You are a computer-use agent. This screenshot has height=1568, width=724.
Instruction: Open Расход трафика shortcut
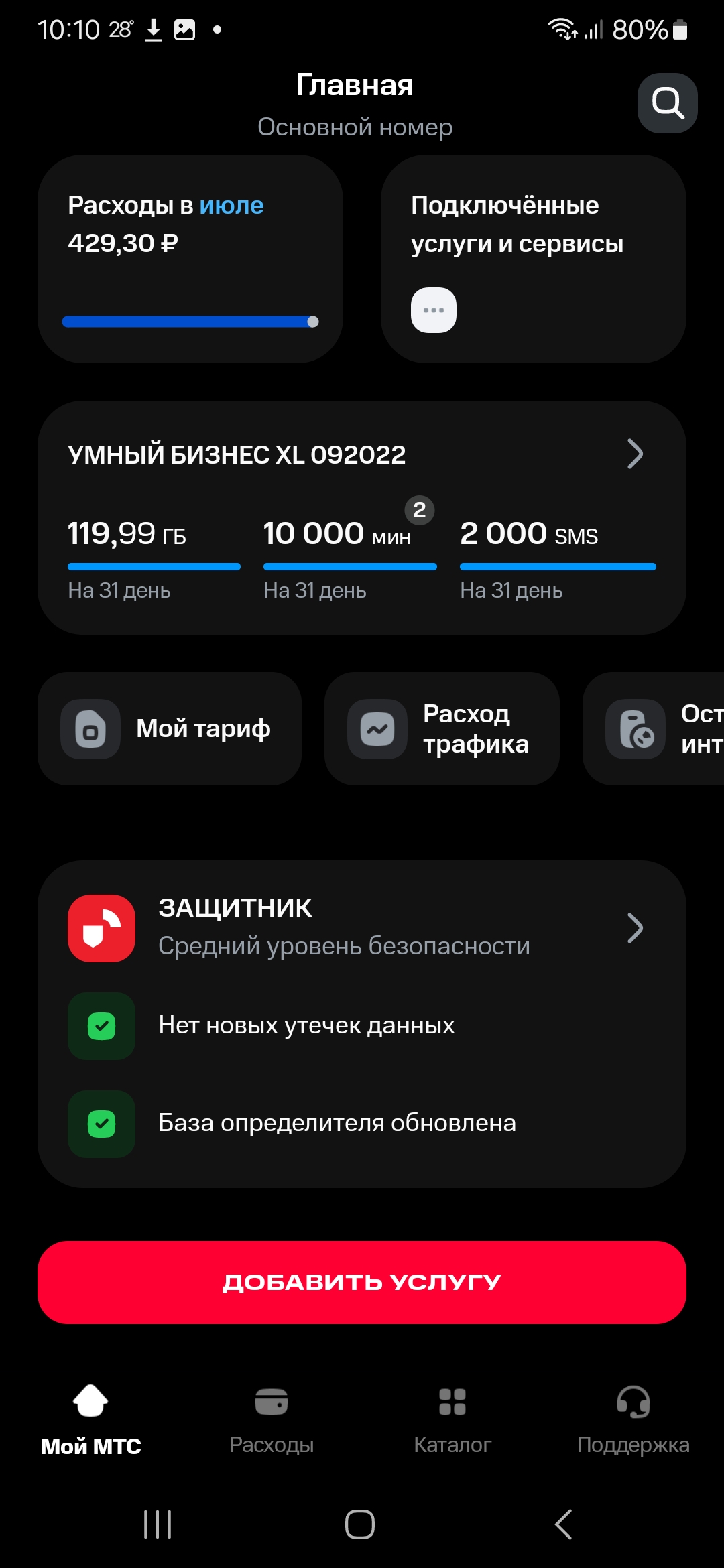click(x=442, y=728)
